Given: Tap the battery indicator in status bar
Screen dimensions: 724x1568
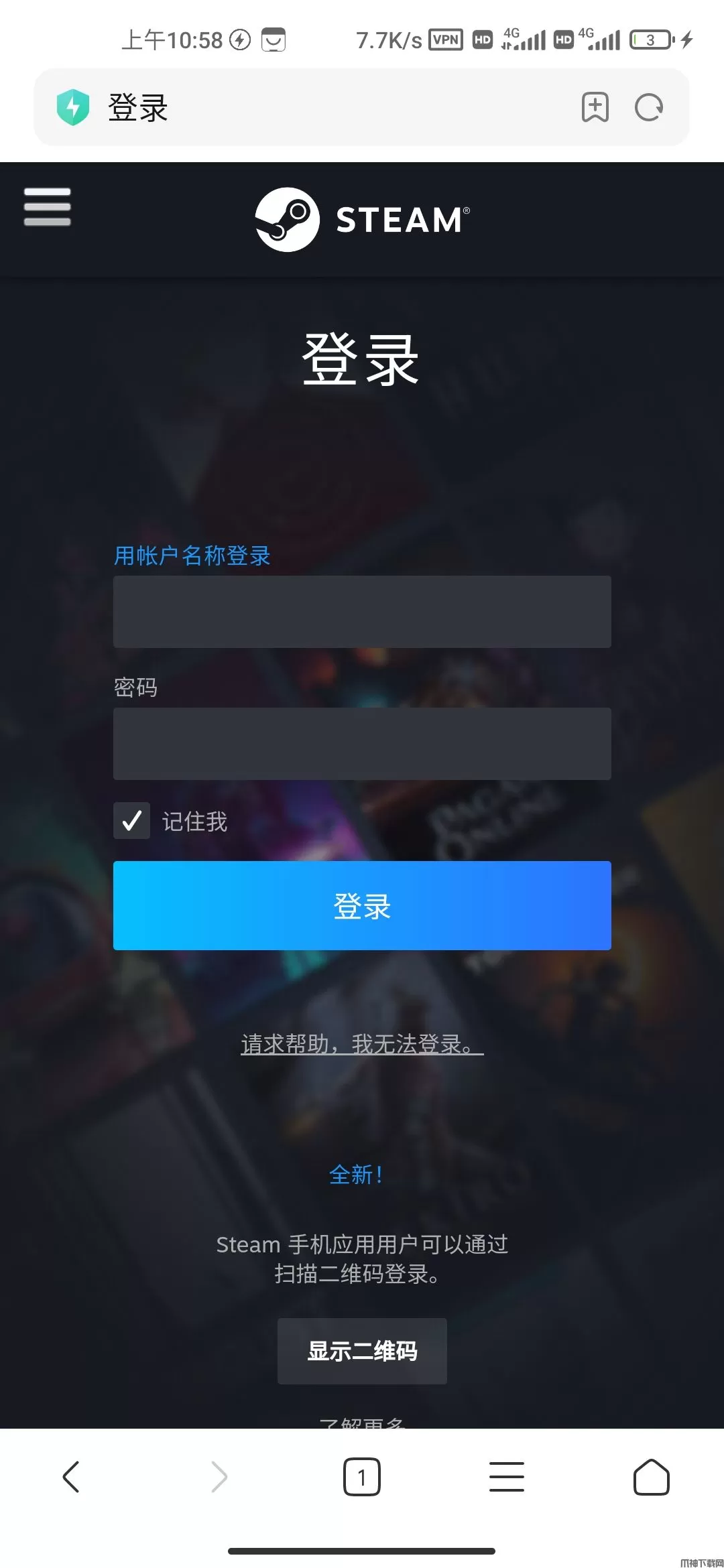Looking at the screenshot, I should (x=649, y=39).
